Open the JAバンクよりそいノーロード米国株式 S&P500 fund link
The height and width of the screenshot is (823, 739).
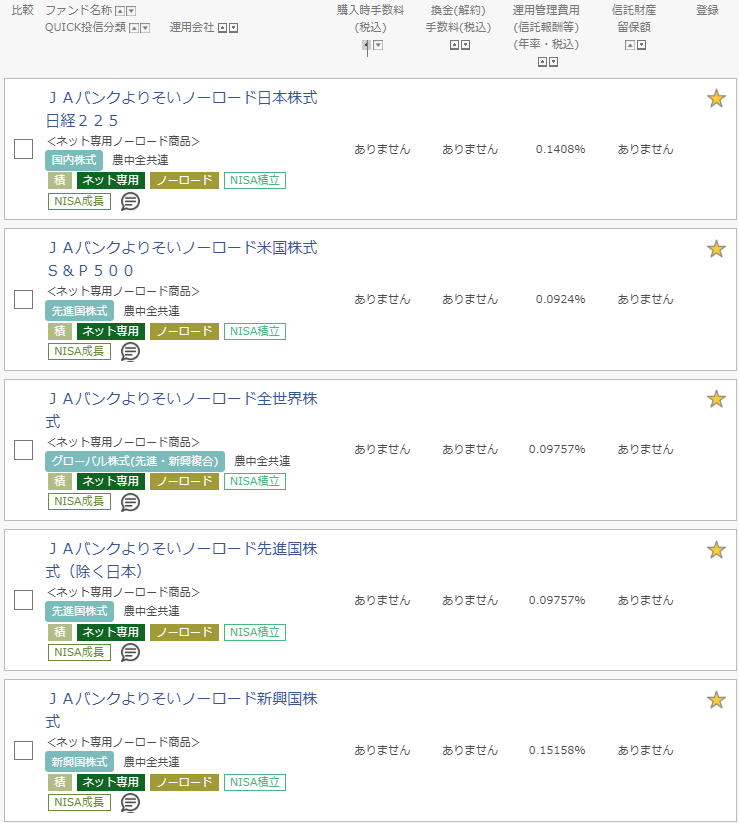(182, 259)
